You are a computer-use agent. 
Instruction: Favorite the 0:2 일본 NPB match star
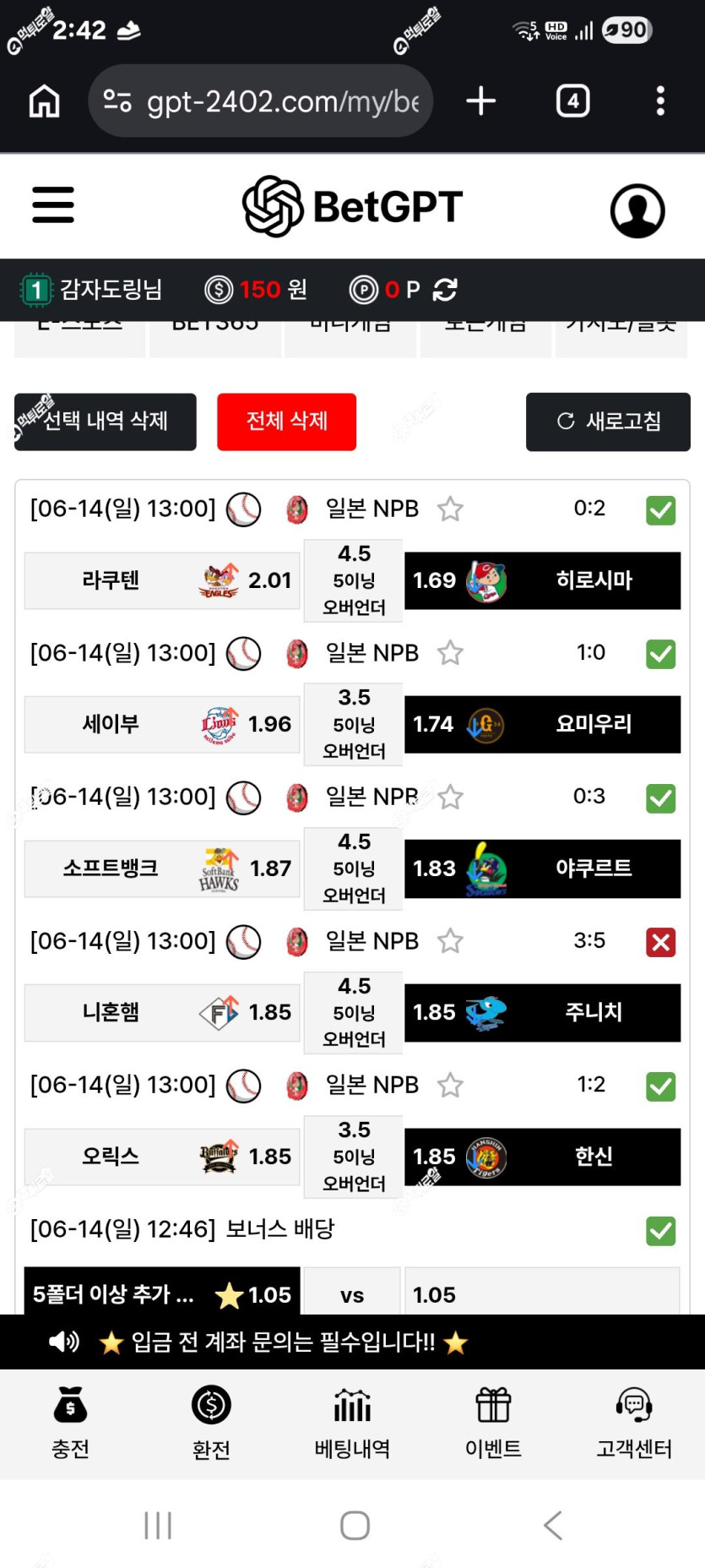(x=450, y=509)
